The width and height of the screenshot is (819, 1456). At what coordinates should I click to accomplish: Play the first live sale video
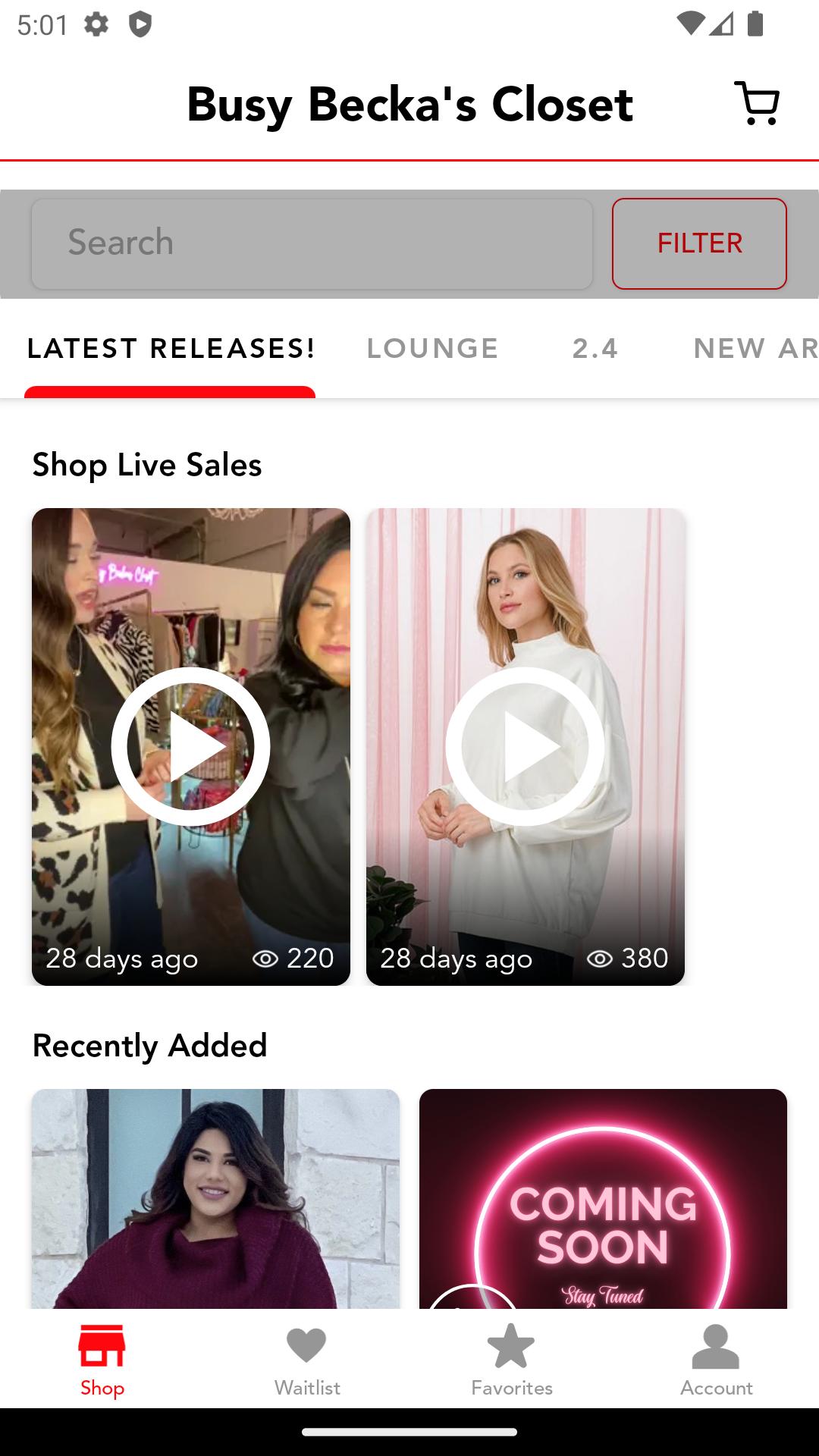point(190,747)
